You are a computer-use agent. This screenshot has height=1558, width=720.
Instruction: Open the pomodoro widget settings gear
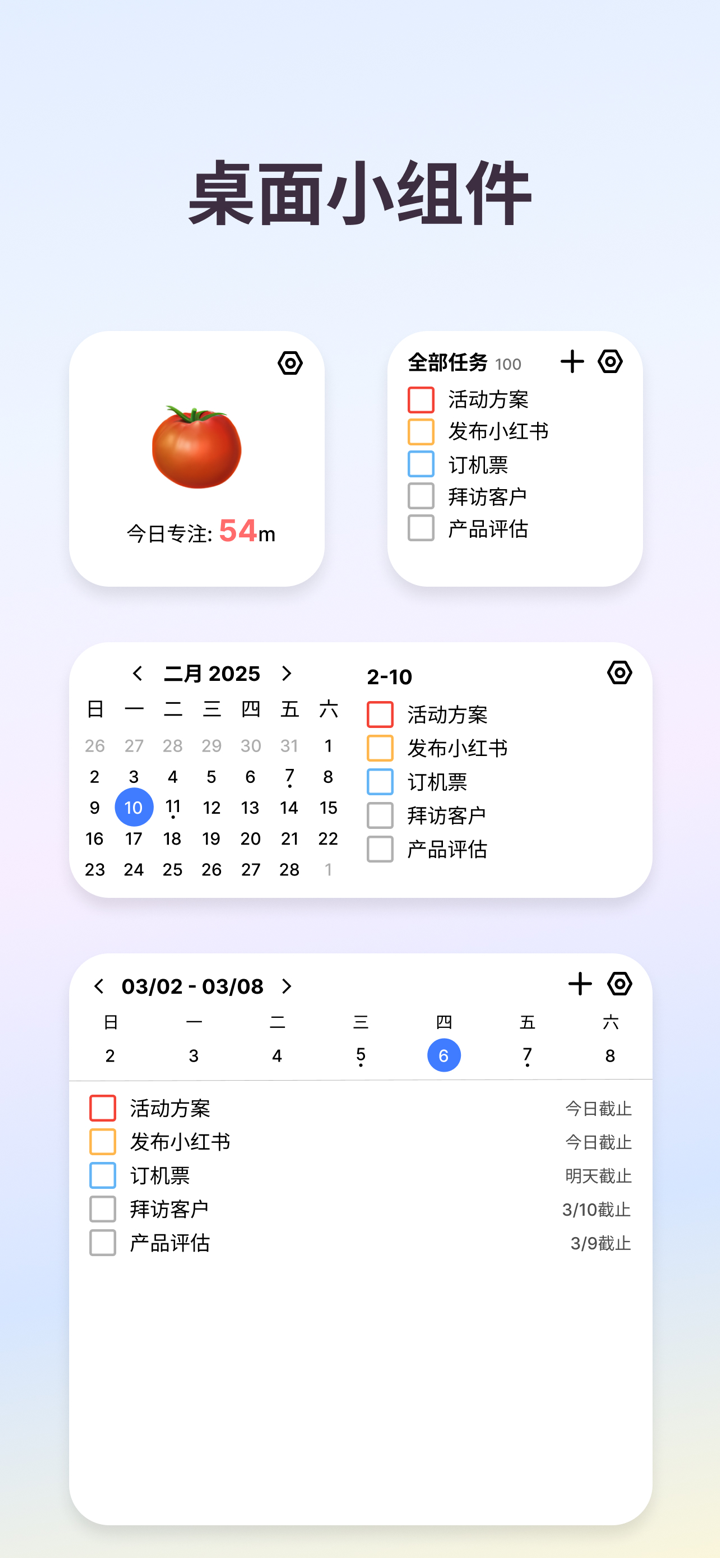(x=290, y=362)
